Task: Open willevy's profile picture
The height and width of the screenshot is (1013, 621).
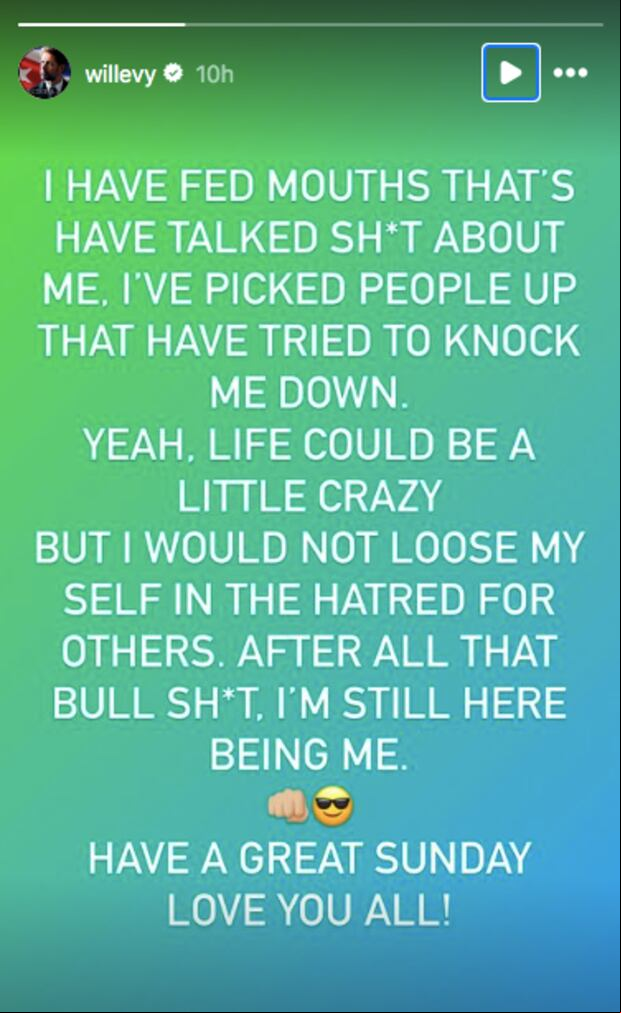Action: (44, 73)
